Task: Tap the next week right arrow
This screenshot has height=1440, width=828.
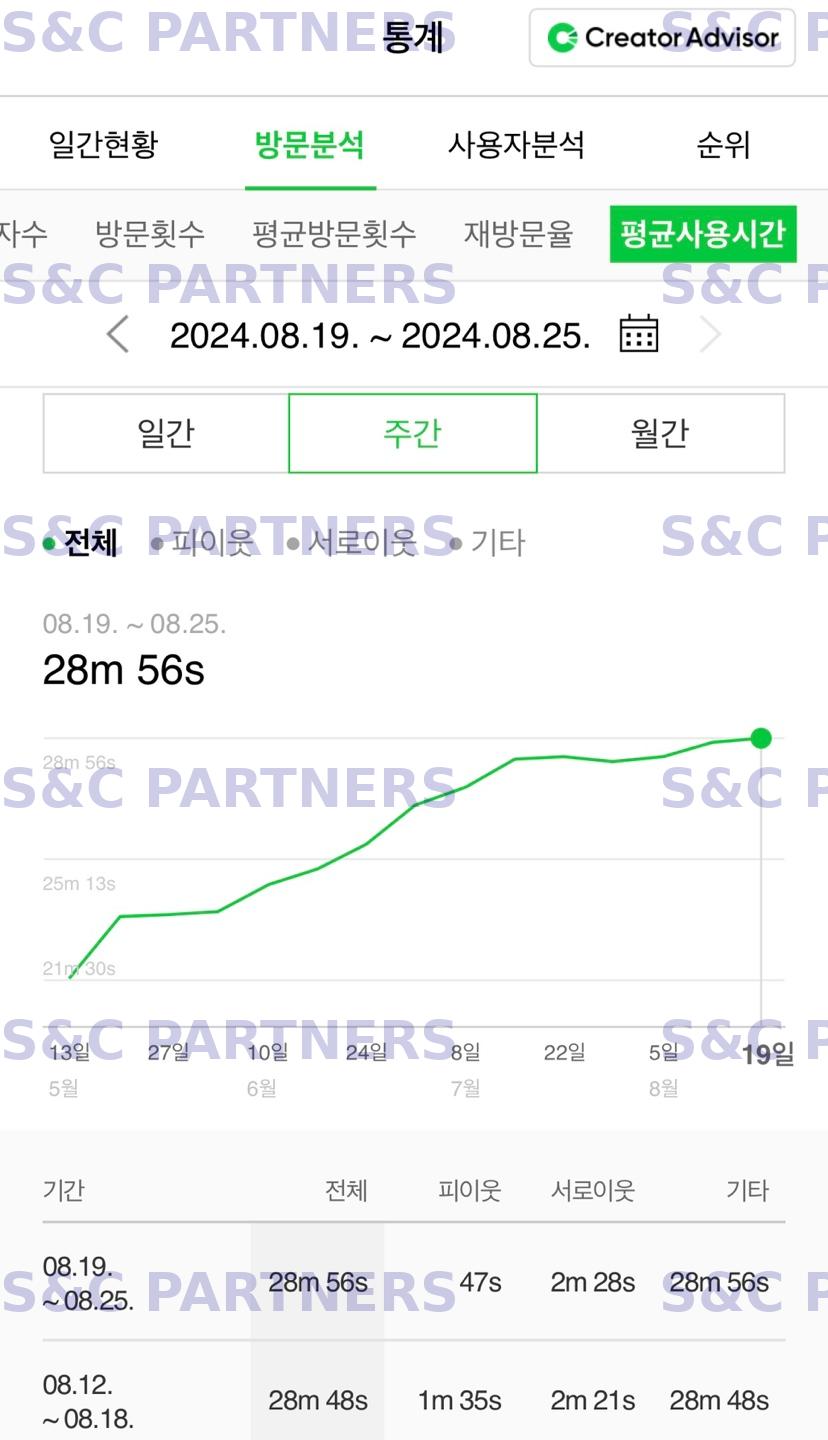Action: (x=710, y=334)
